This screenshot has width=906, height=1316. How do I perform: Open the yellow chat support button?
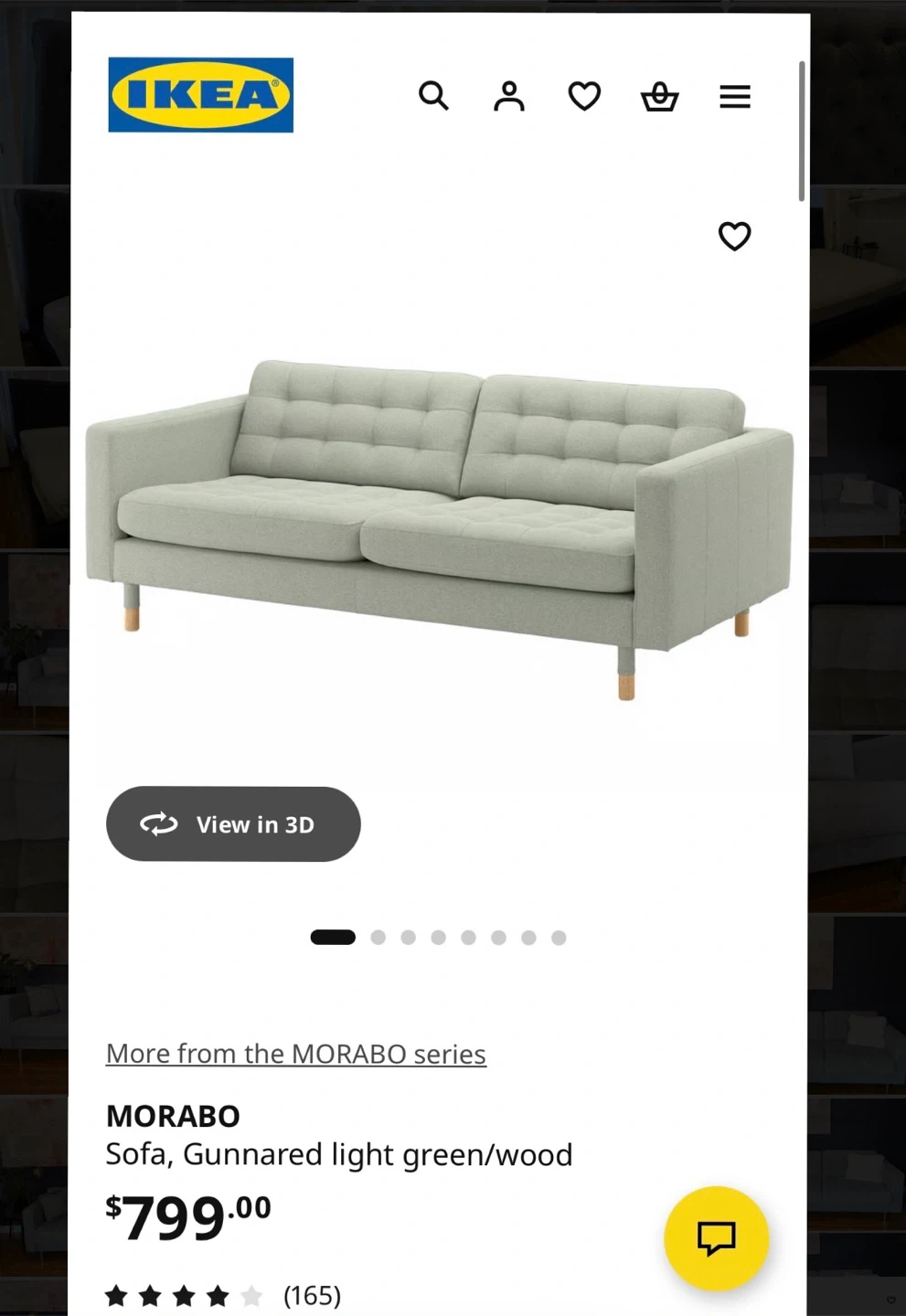[x=716, y=1238]
